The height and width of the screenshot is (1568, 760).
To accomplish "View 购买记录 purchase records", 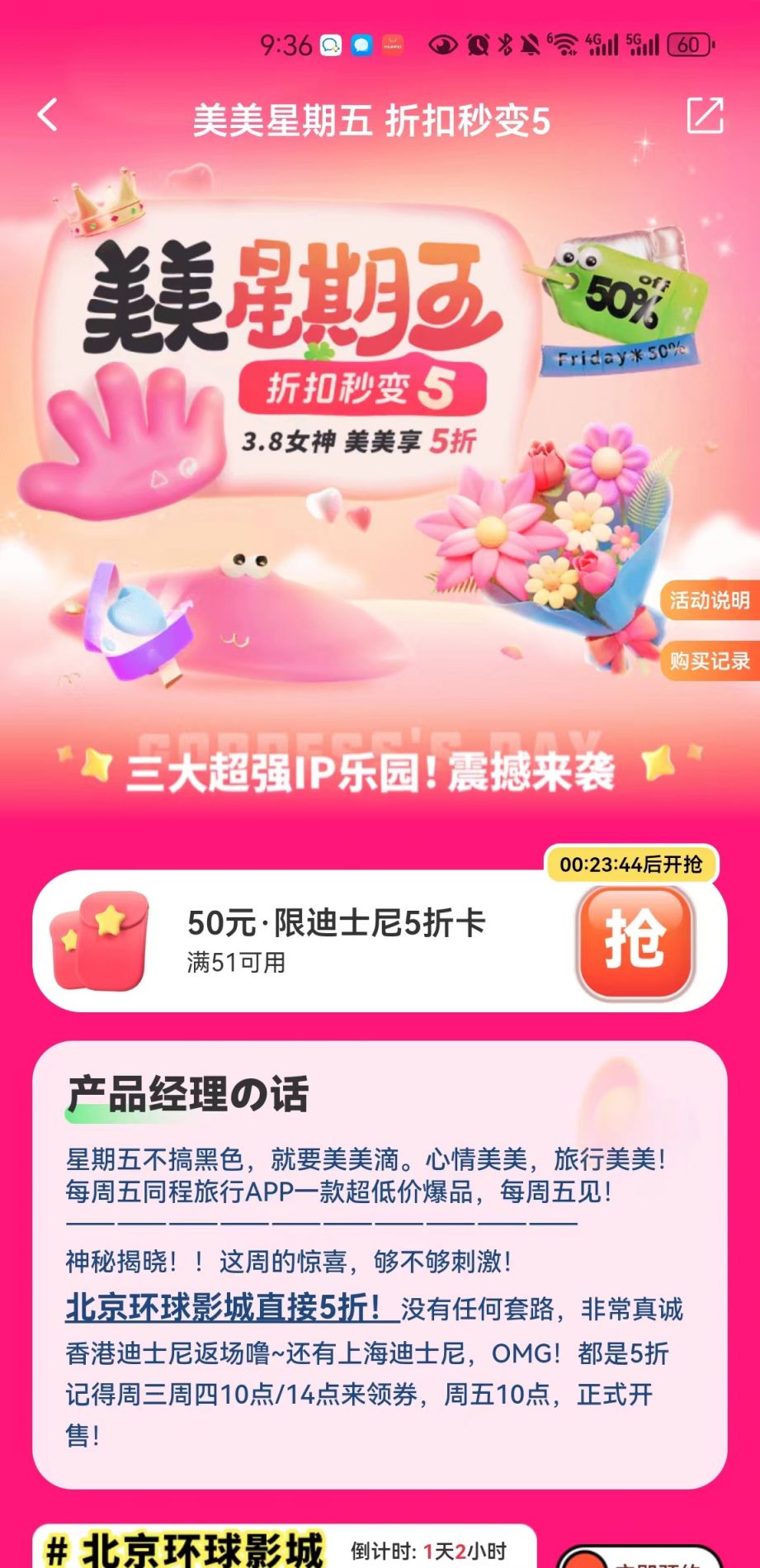I will pos(710,661).
